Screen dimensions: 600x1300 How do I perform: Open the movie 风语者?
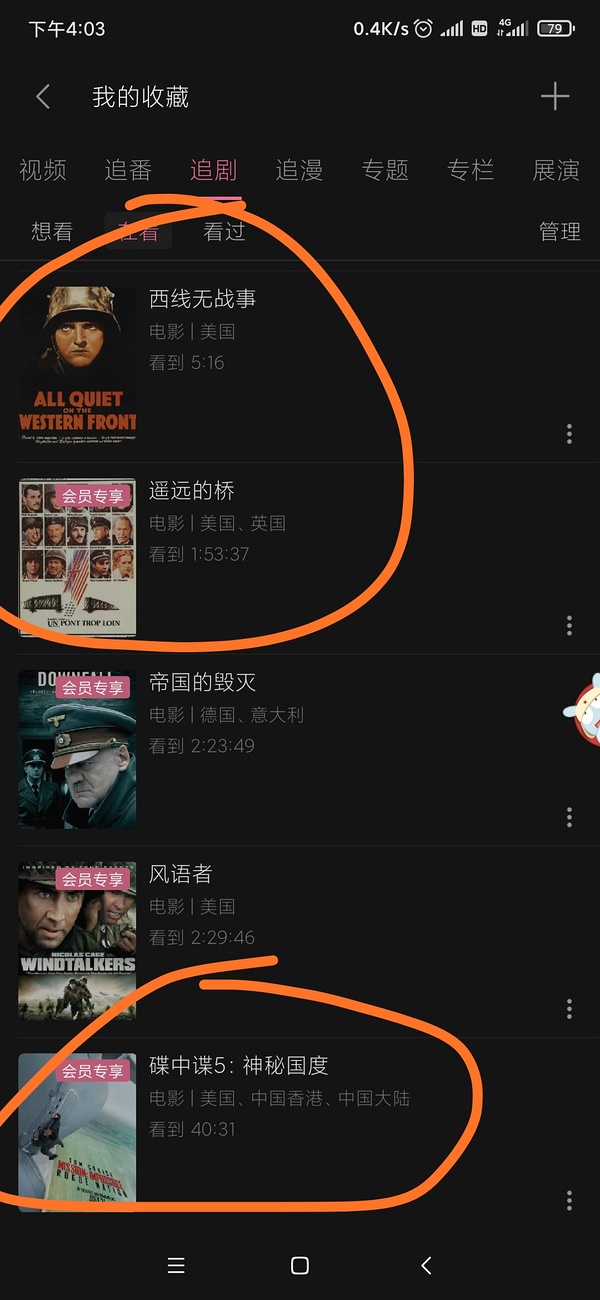click(181, 875)
